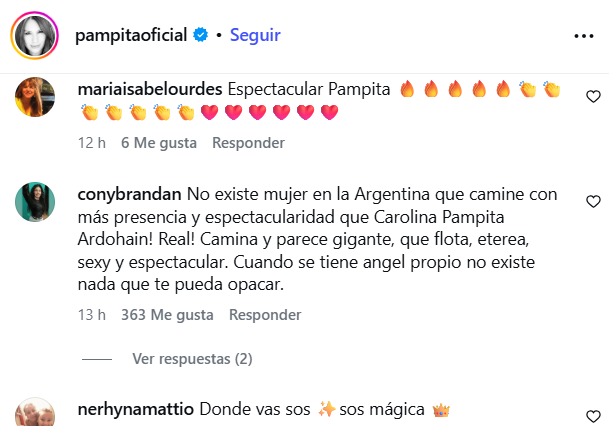This screenshot has width=609, height=426.
Task: Expand Ver respuestas (2)
Action: (x=192, y=358)
